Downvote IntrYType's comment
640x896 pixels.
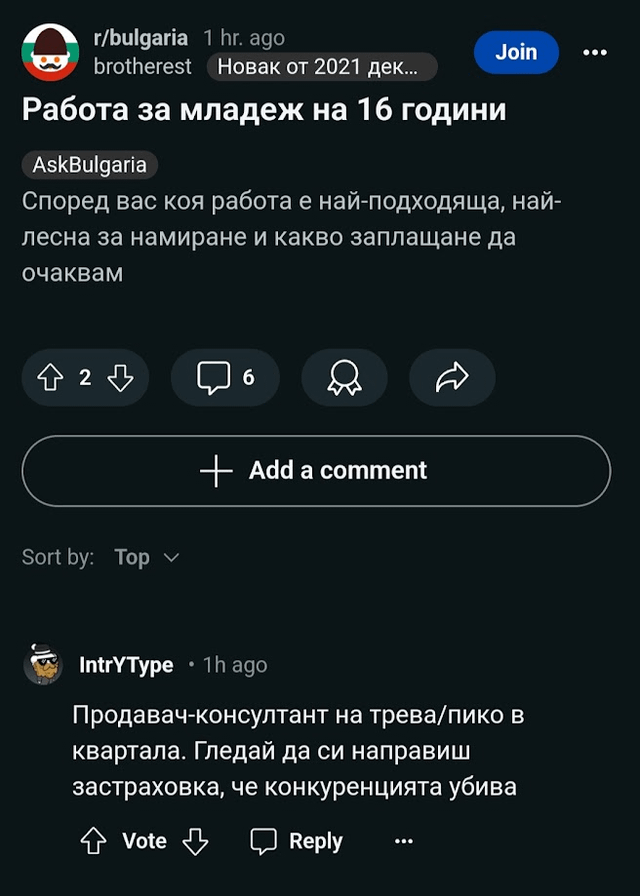point(195,842)
